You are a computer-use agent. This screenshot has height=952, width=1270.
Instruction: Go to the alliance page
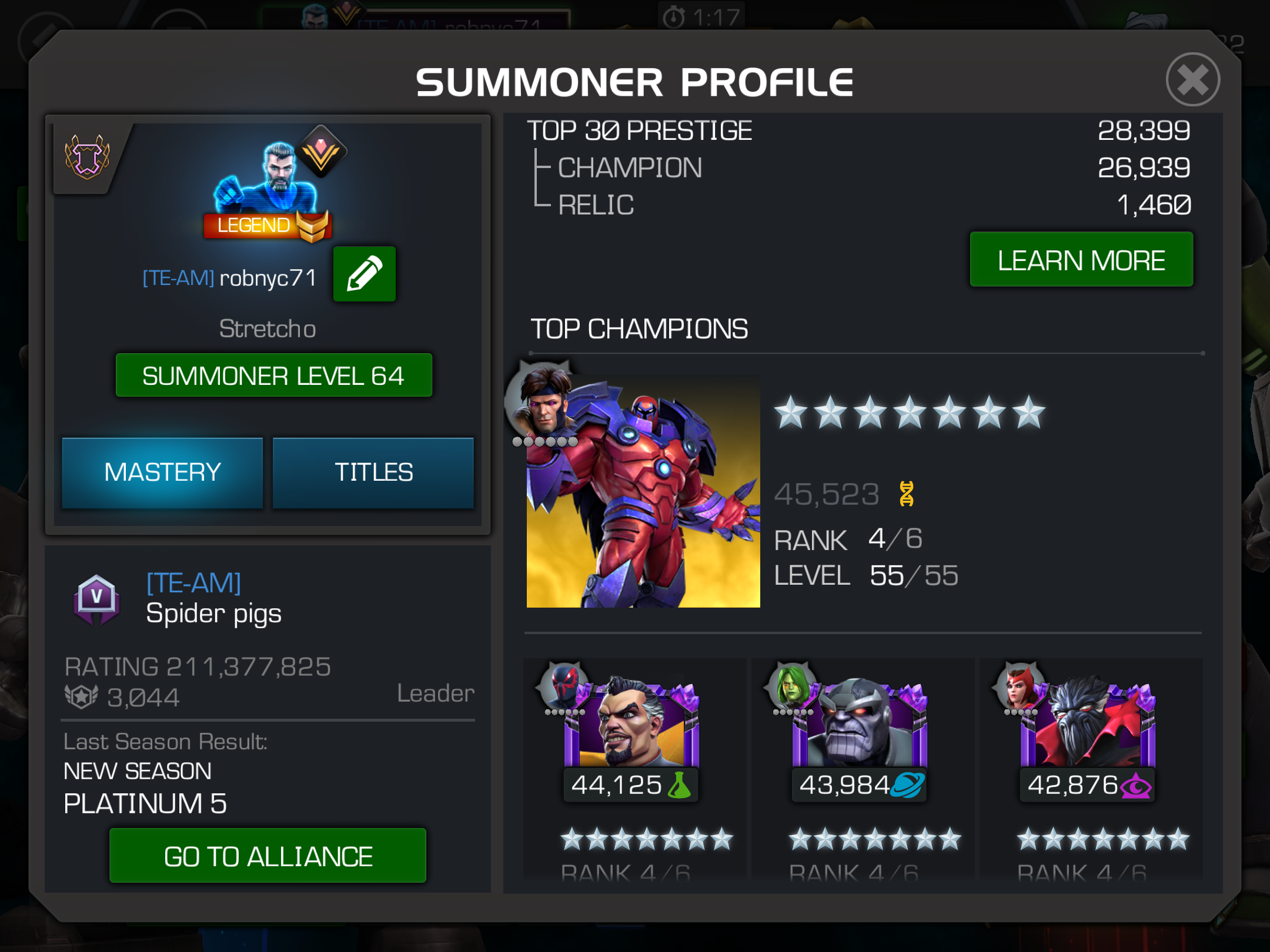pos(268,856)
